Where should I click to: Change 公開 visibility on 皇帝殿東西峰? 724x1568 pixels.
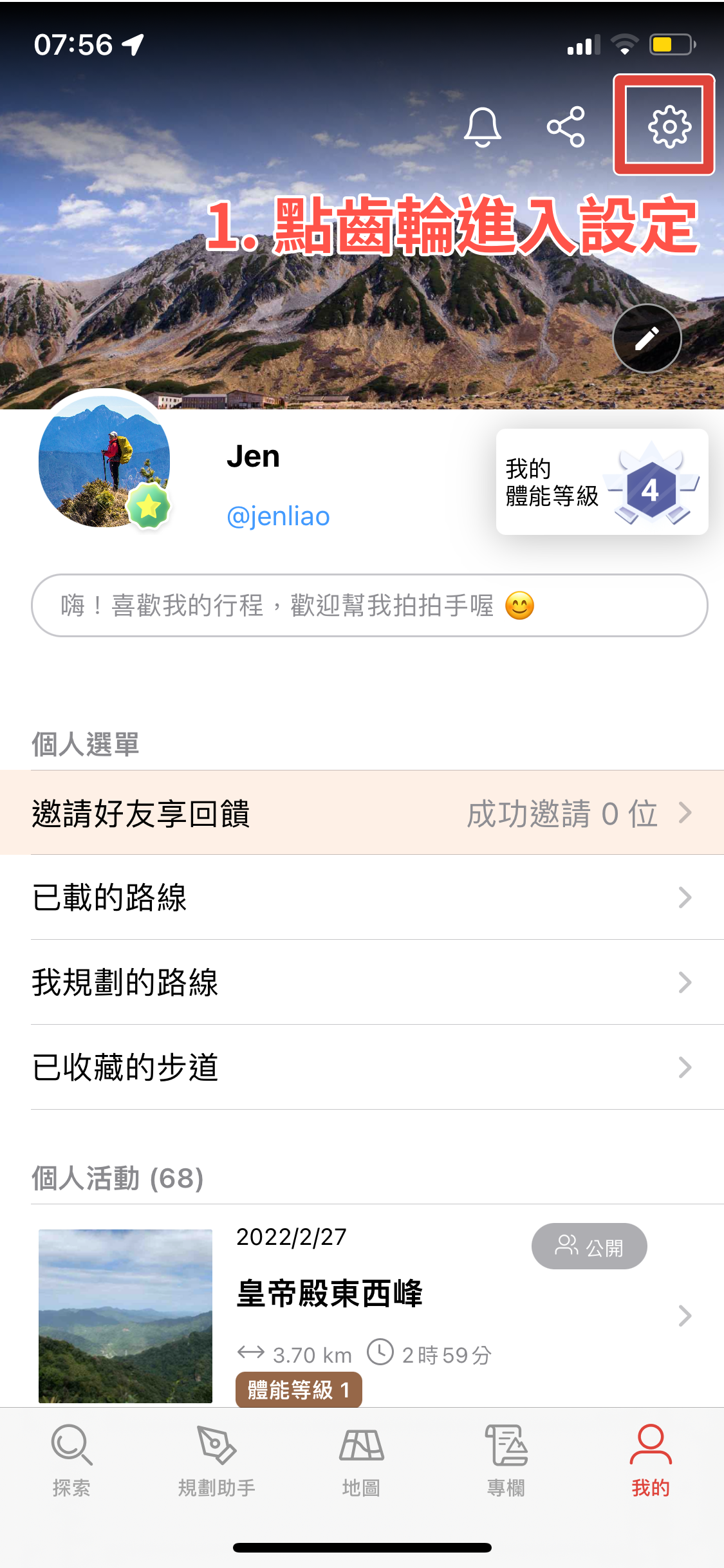(589, 1247)
